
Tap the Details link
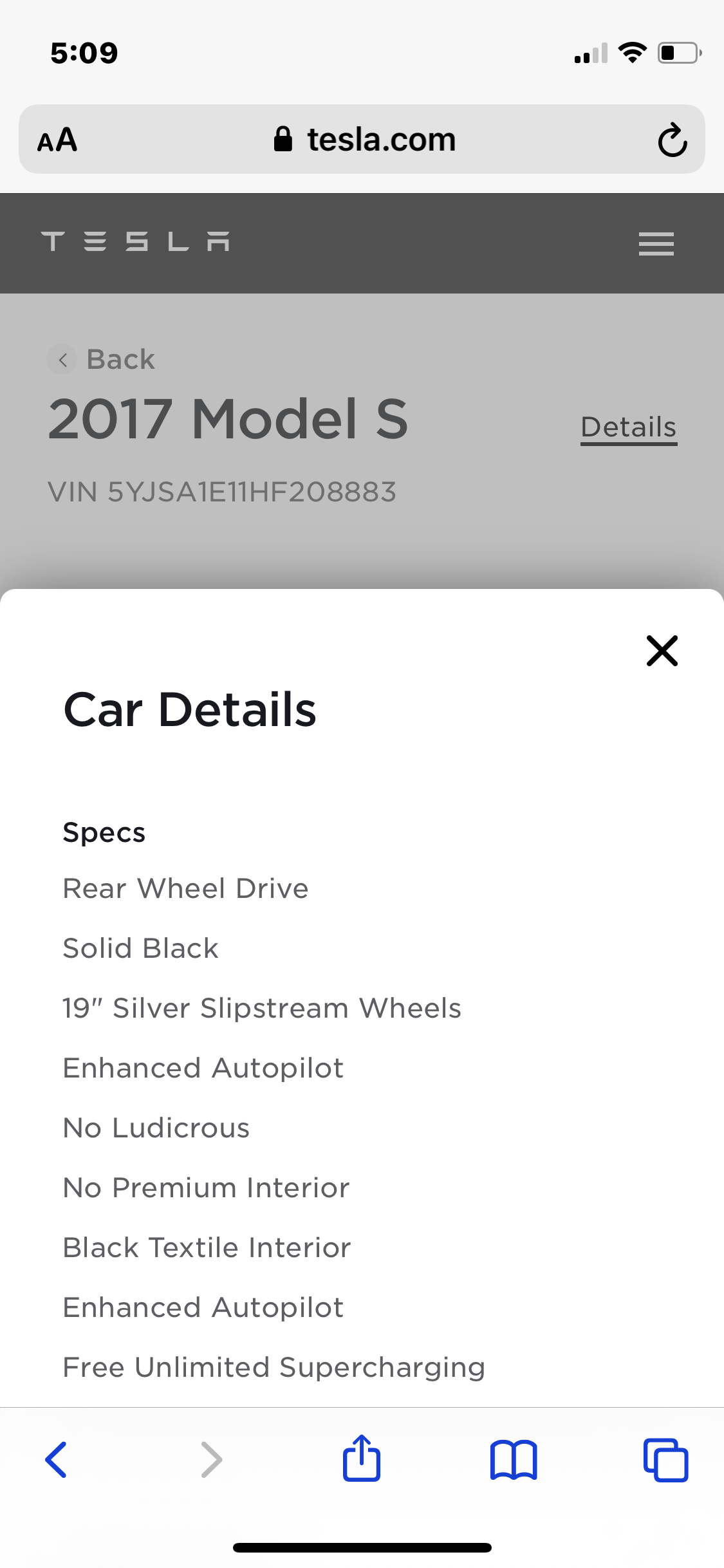[628, 427]
